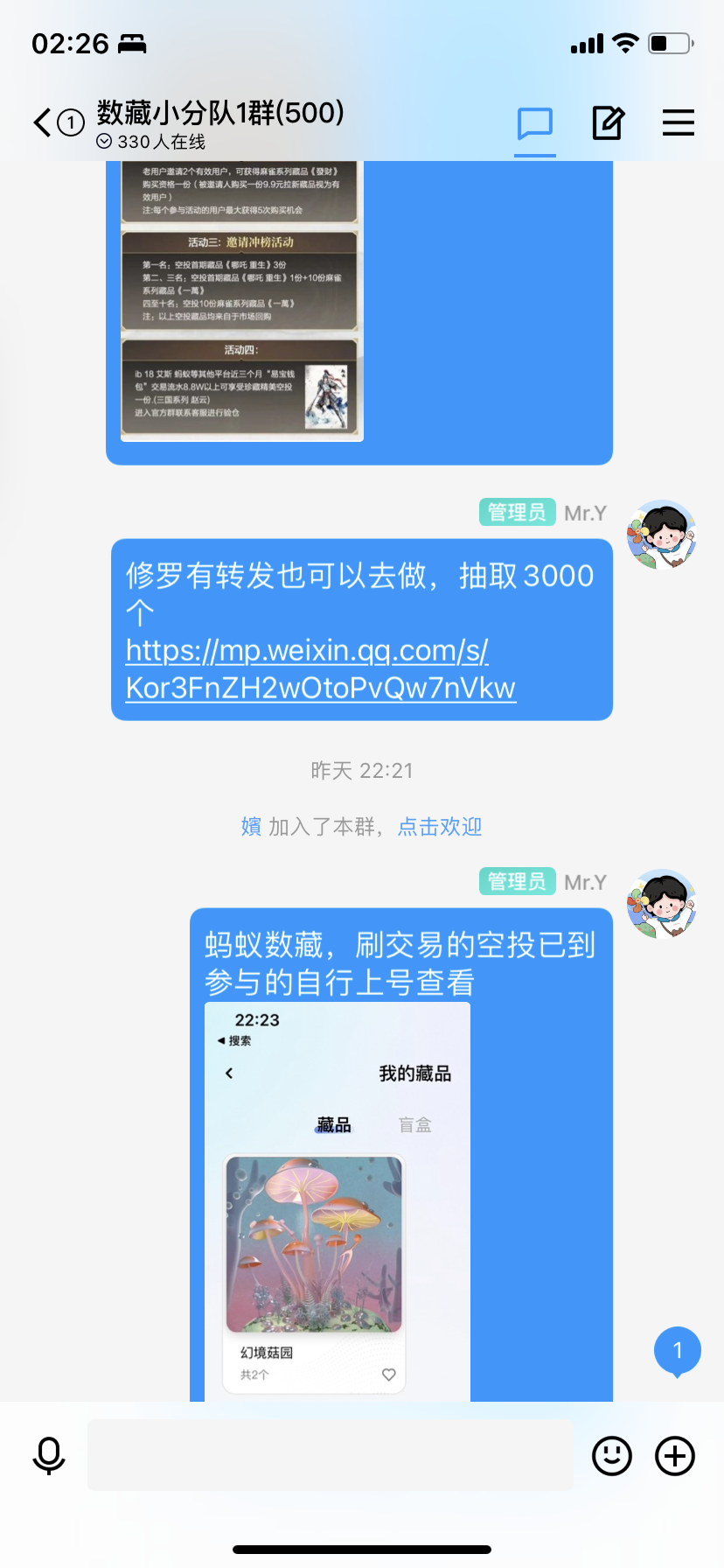
Task: Tap 点击欢迎 to welcome the new member
Action: tap(438, 826)
